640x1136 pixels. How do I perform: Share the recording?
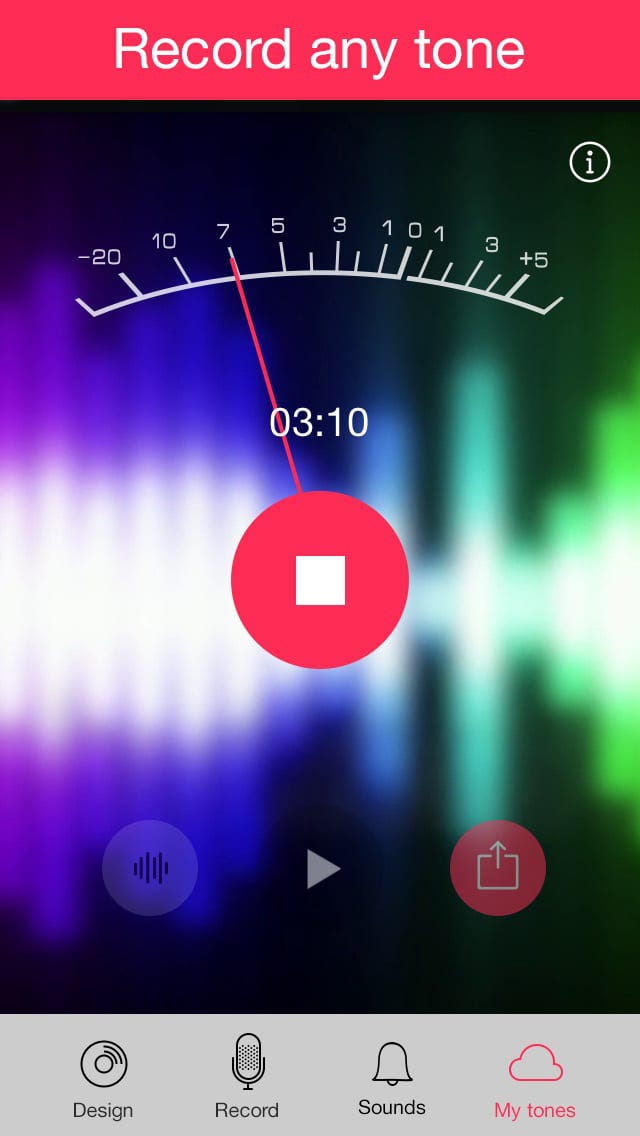click(x=498, y=868)
